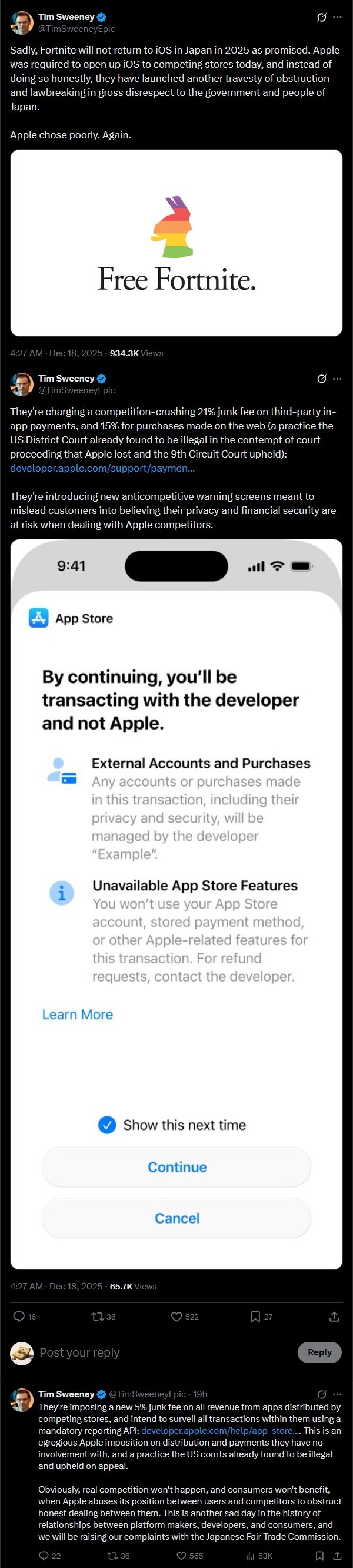Tap Grok icon on the first tweet
Image resolution: width=353 pixels, height=1568 pixels.
[x=321, y=17]
